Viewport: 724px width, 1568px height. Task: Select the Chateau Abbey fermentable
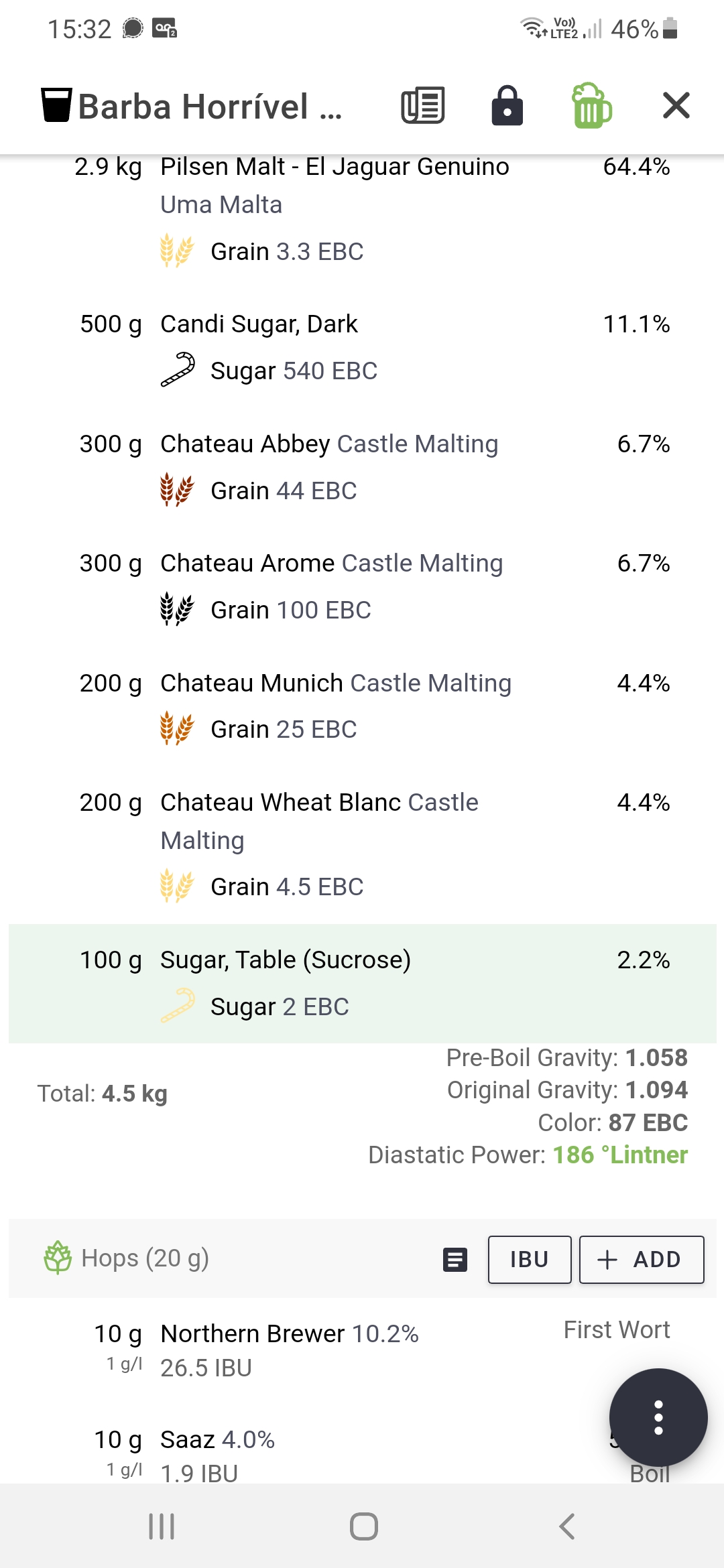coord(362,467)
